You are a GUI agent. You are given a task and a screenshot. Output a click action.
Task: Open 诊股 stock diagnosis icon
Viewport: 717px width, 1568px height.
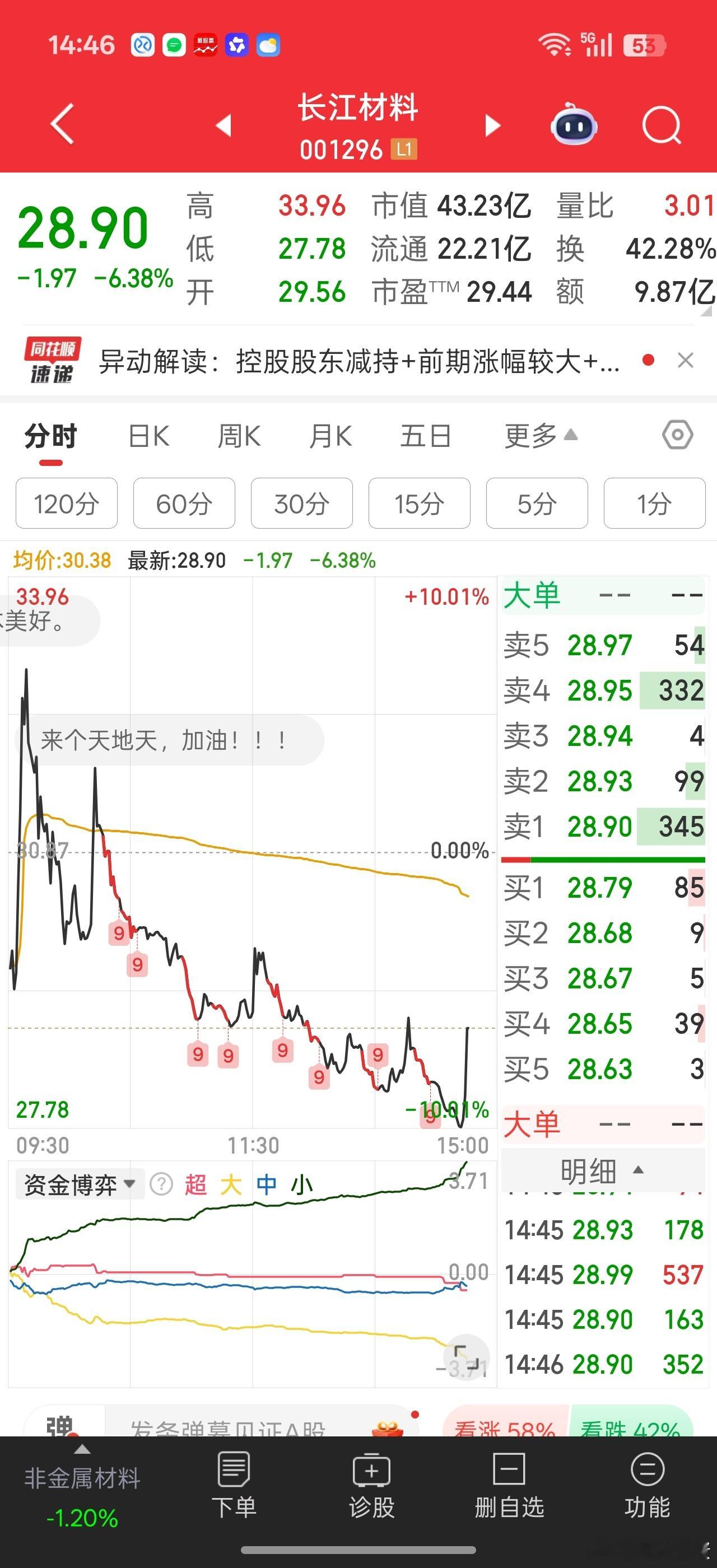coord(373,1485)
